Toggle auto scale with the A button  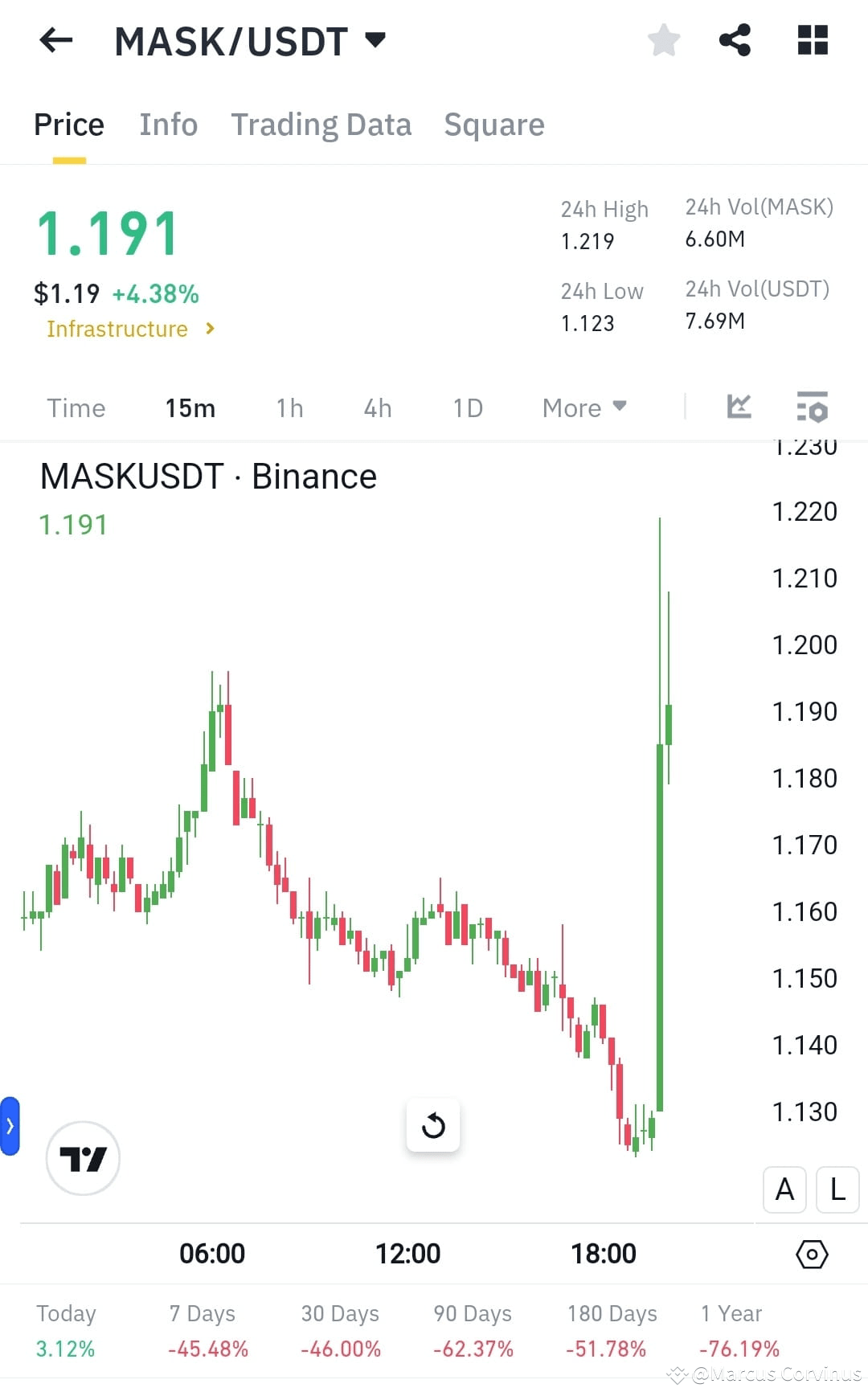(784, 1190)
